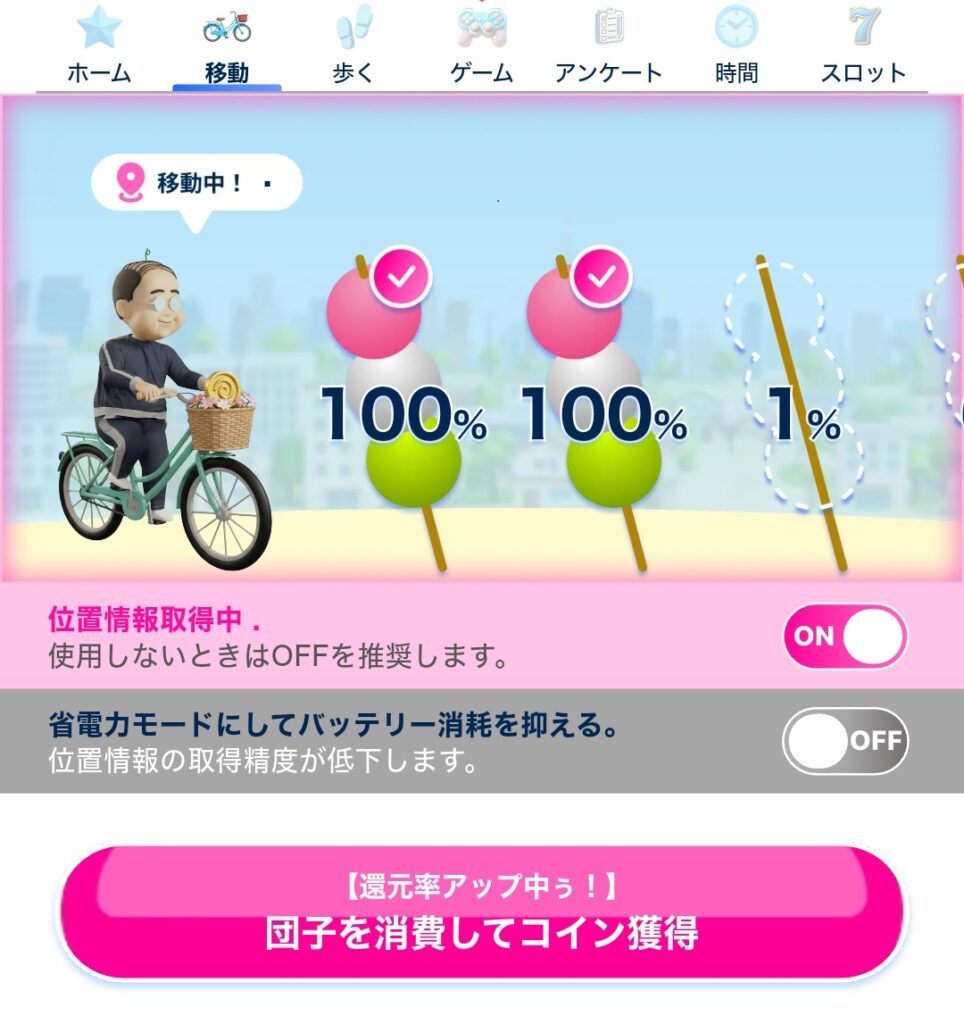Turn off location tracking (位置情報取得中)
Image resolution: width=964 pixels, height=1024 pixels.
tap(845, 636)
